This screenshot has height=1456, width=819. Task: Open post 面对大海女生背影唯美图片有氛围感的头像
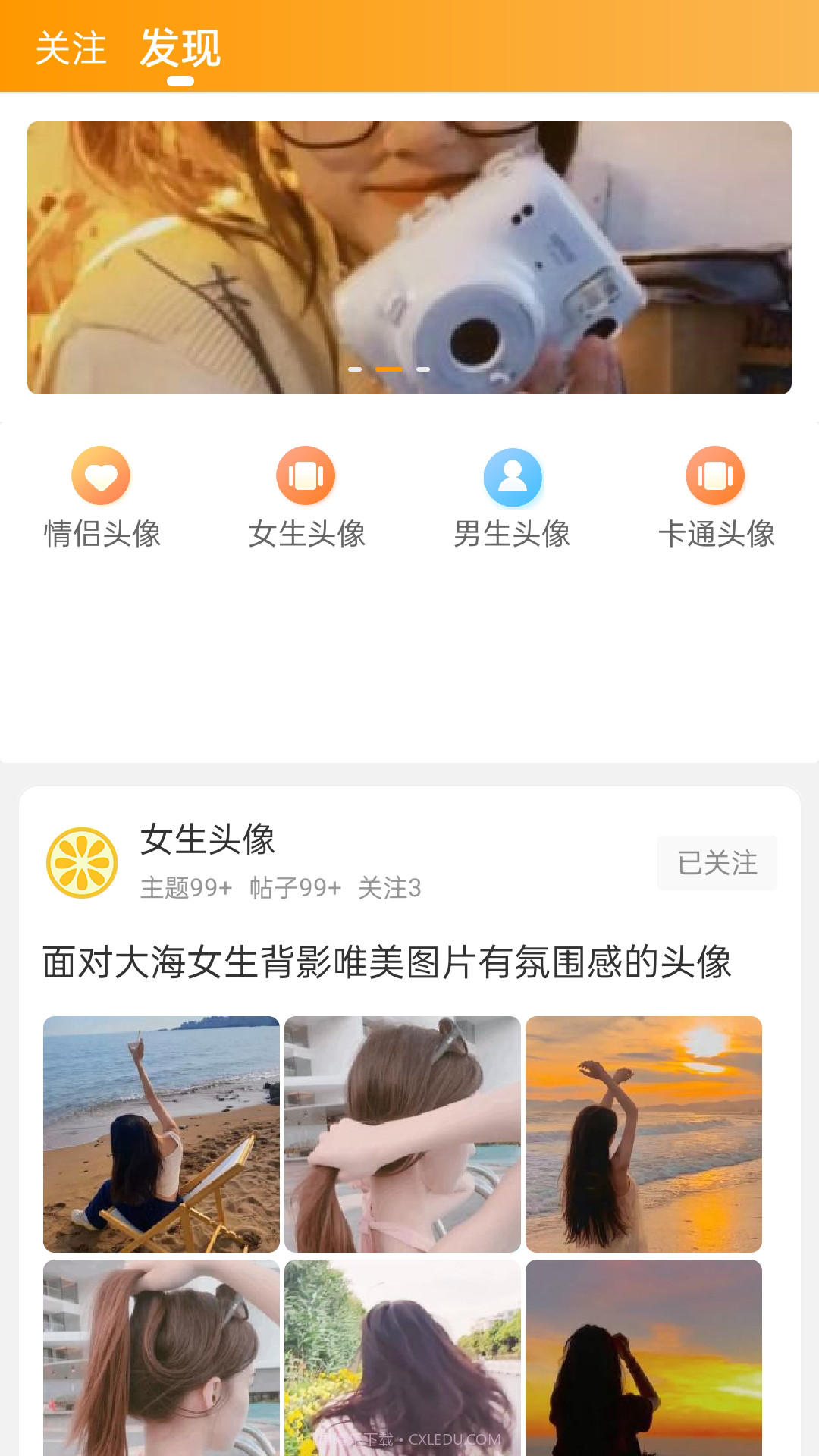tap(387, 963)
